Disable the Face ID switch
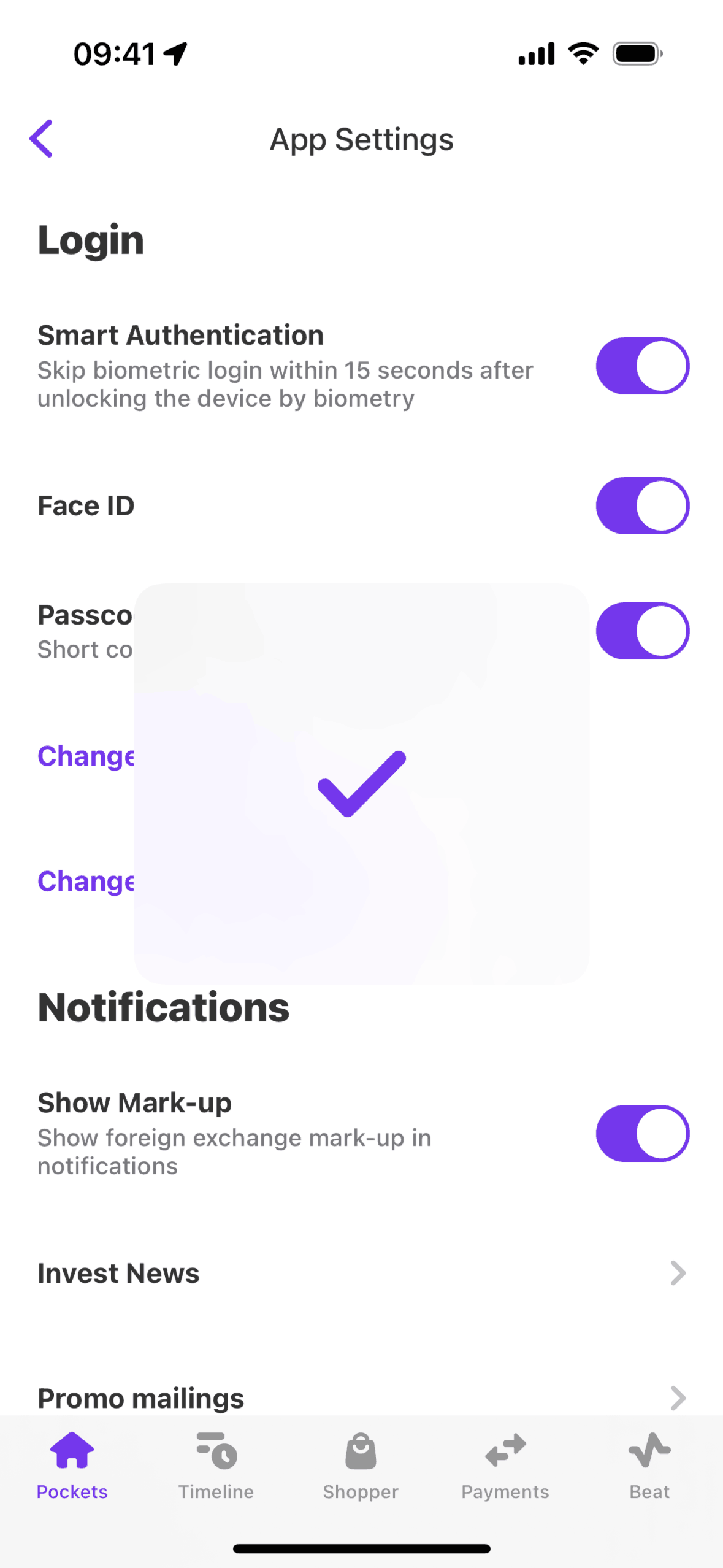 (x=642, y=505)
